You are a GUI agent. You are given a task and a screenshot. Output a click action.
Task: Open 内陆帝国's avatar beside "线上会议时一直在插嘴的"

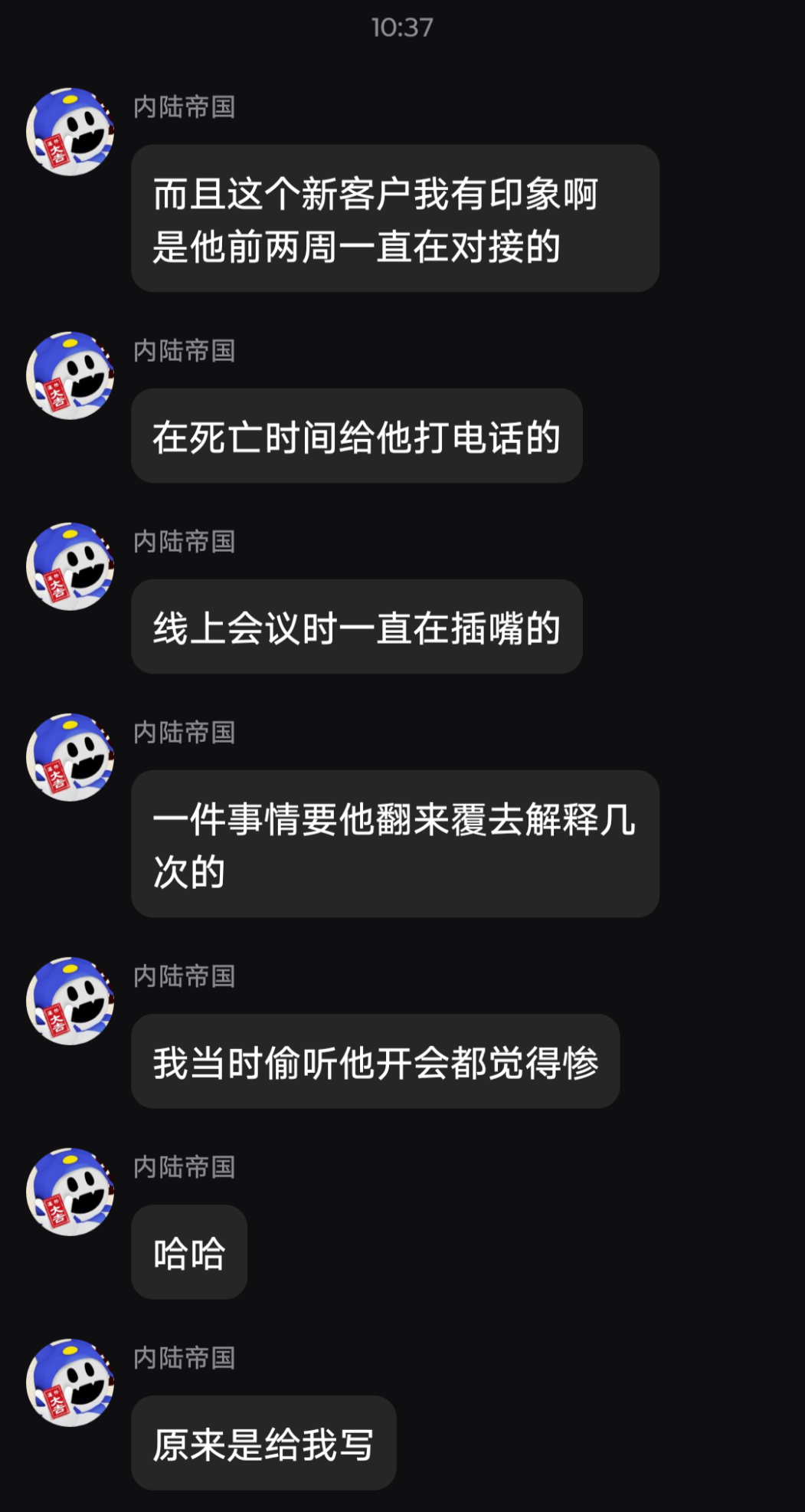point(70,566)
